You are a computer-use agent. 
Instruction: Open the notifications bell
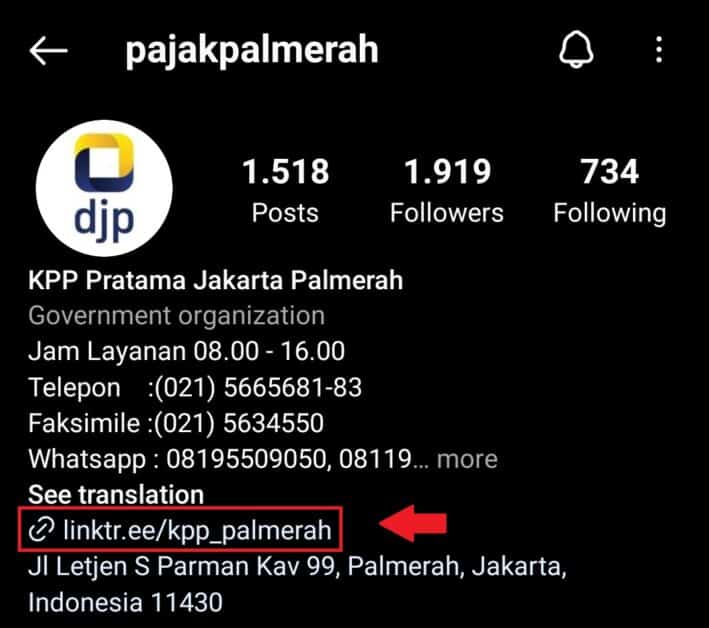click(x=576, y=49)
